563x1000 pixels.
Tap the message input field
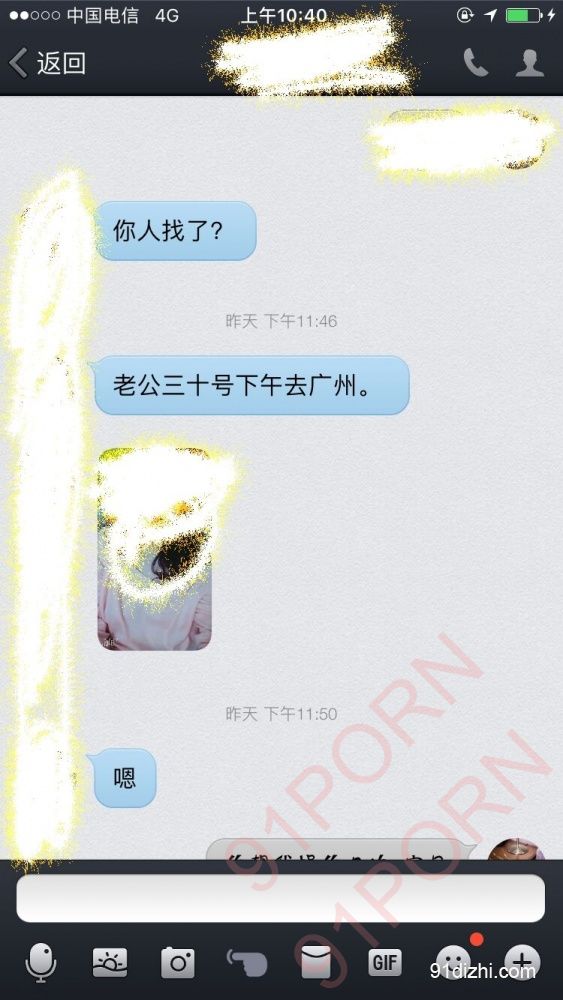click(281, 898)
